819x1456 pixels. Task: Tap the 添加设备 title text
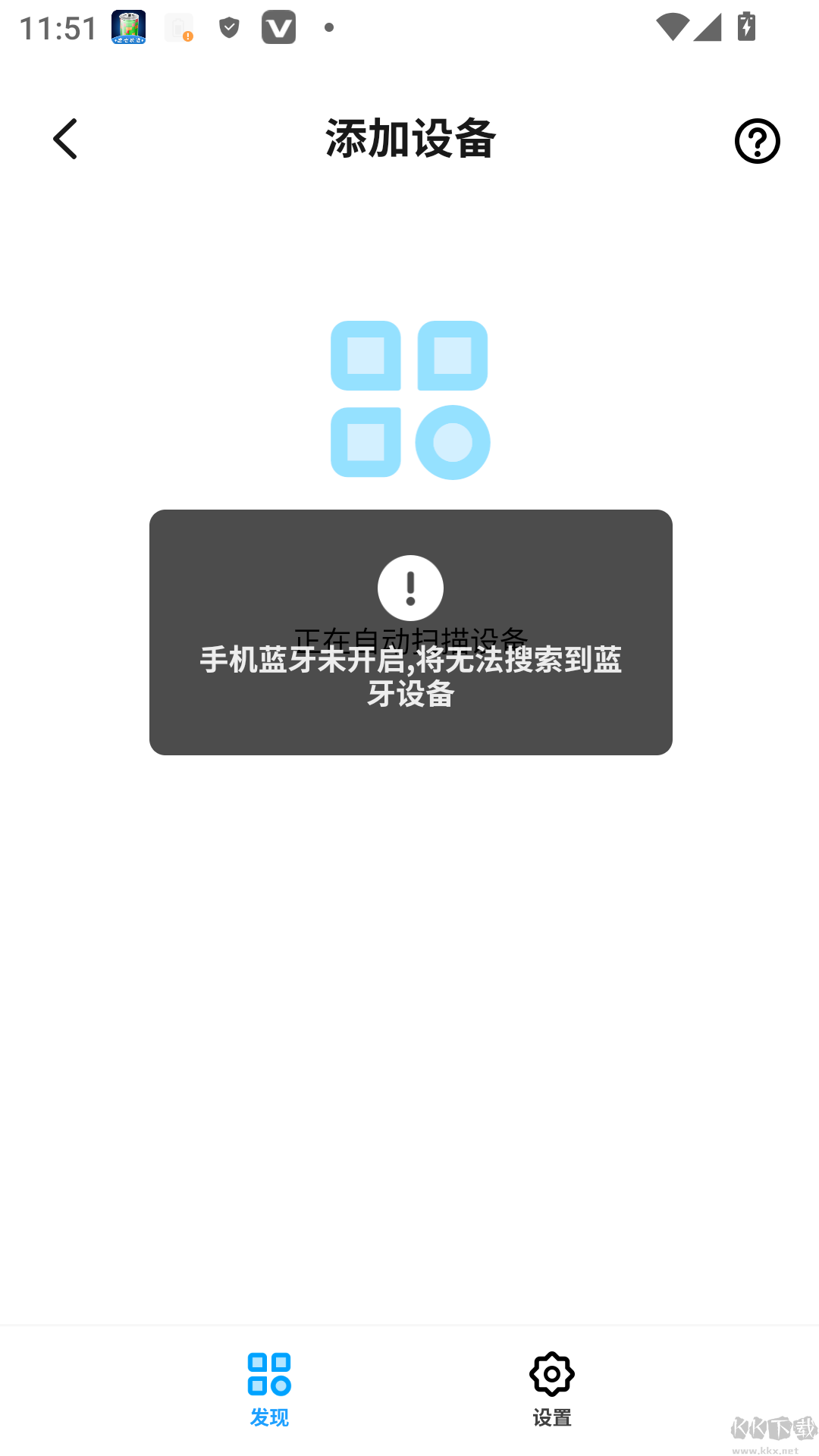click(x=409, y=139)
